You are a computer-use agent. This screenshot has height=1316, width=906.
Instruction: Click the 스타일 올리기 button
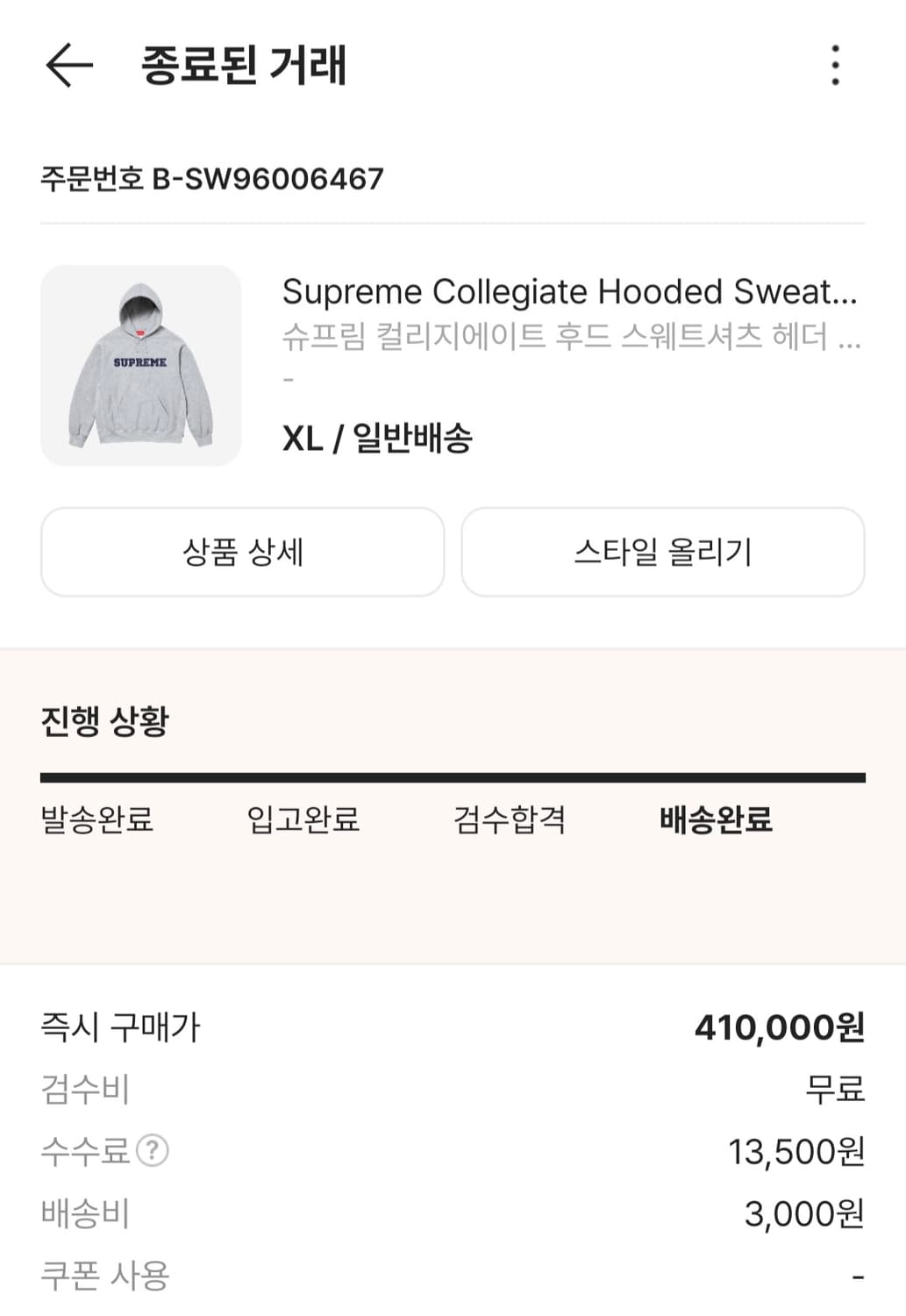pyautogui.click(x=662, y=552)
